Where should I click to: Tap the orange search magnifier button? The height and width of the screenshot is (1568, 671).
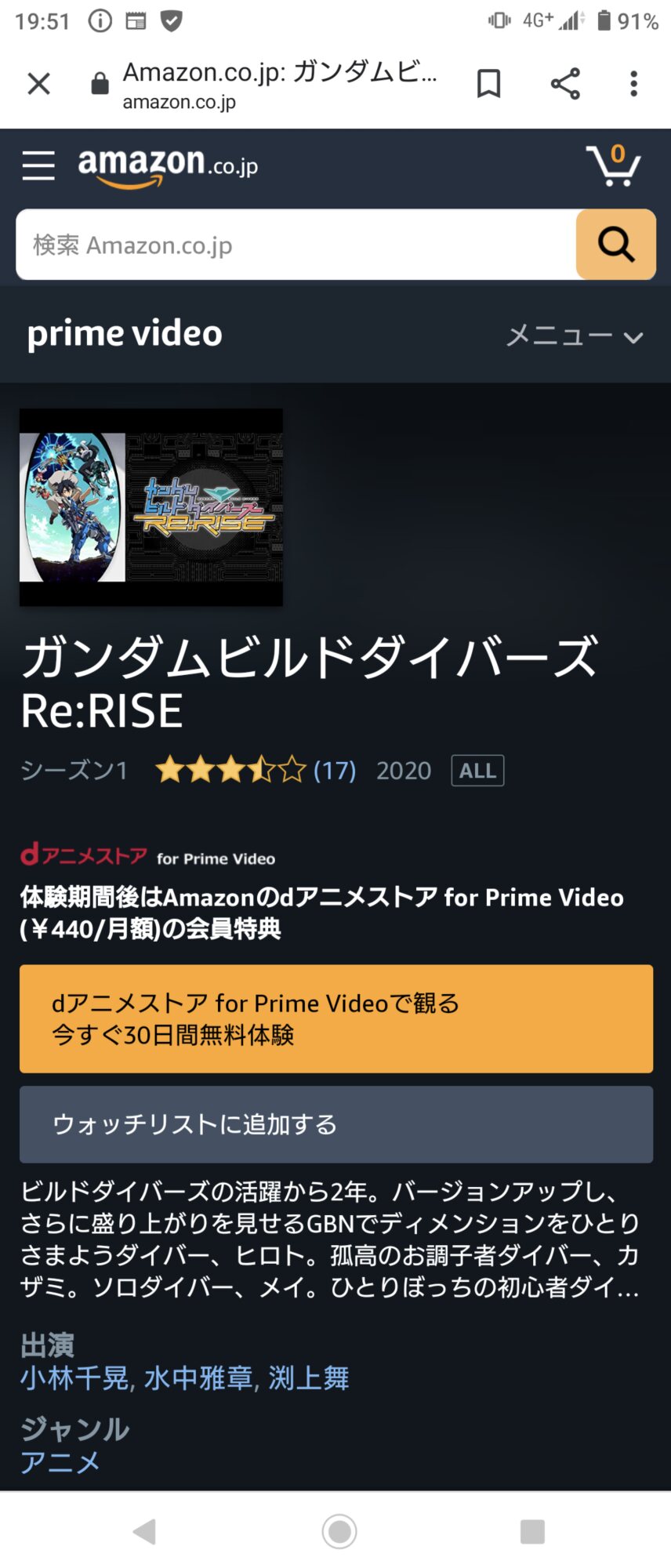point(615,245)
